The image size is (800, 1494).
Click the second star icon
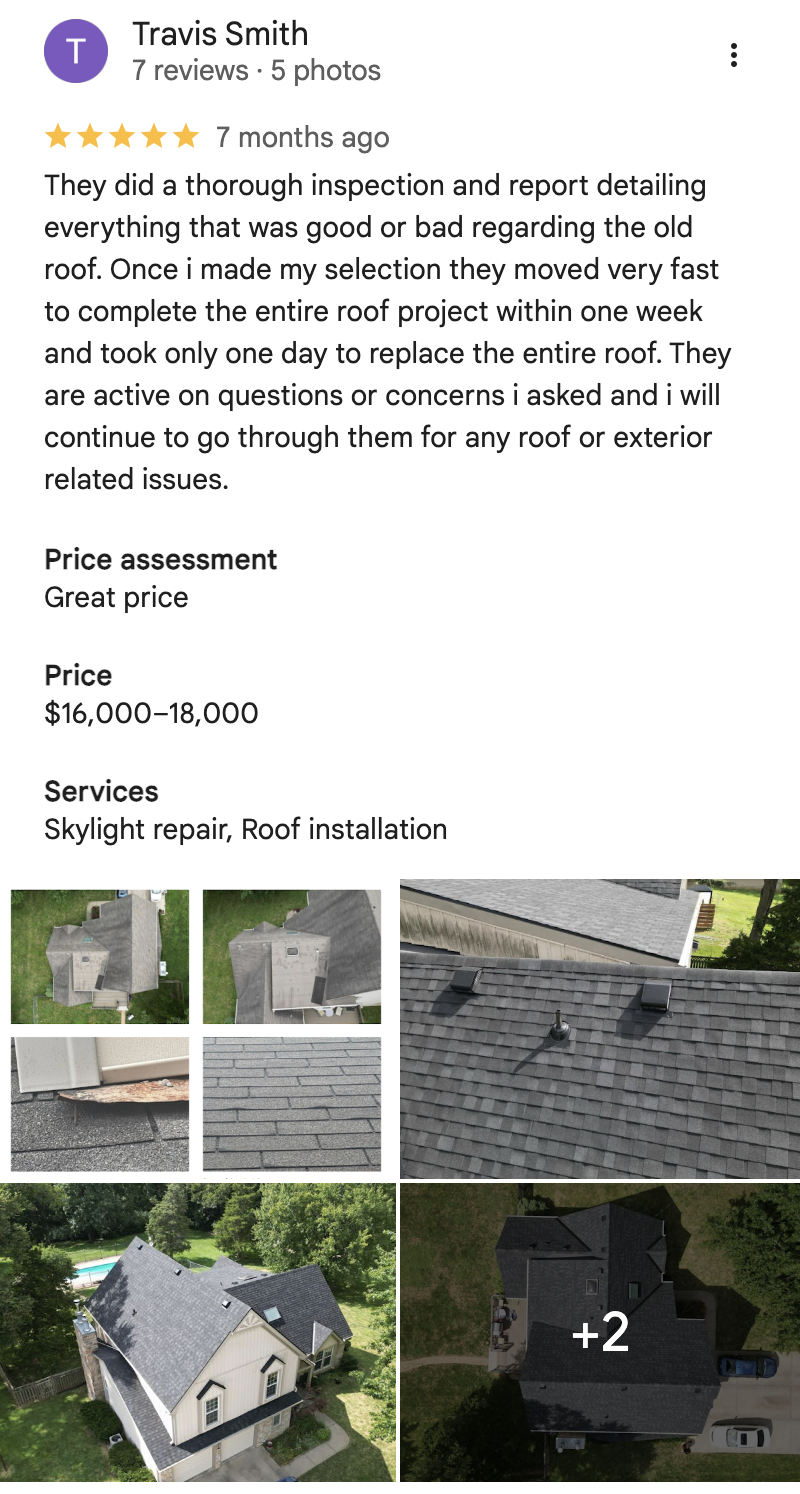tap(89, 136)
